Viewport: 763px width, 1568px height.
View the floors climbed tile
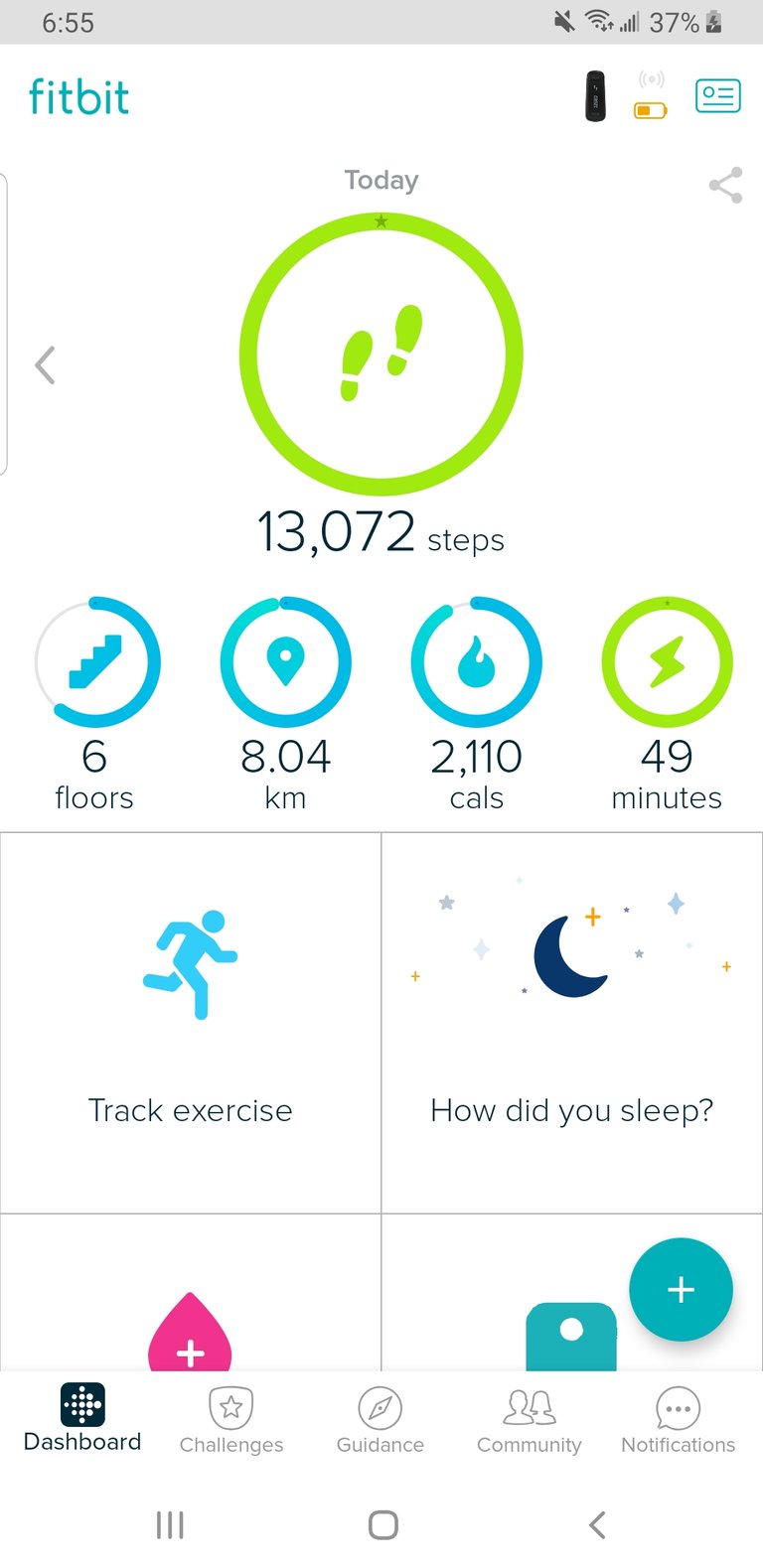click(94, 704)
